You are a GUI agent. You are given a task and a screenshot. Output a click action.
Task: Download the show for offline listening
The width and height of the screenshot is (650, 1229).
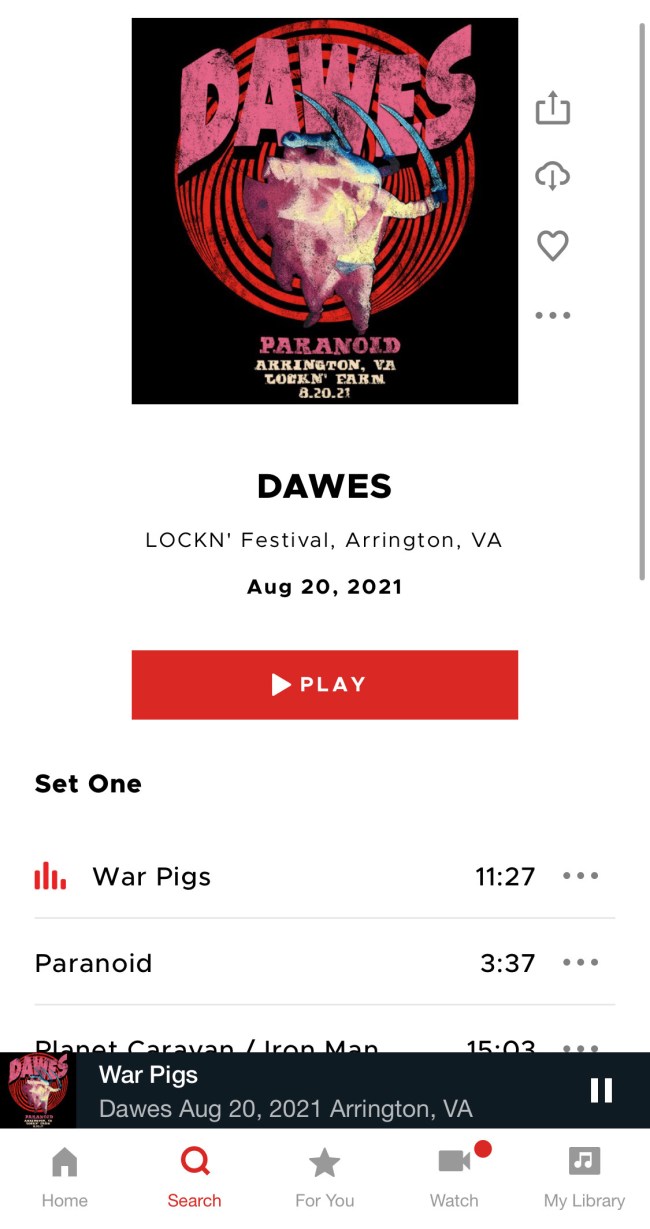(552, 177)
